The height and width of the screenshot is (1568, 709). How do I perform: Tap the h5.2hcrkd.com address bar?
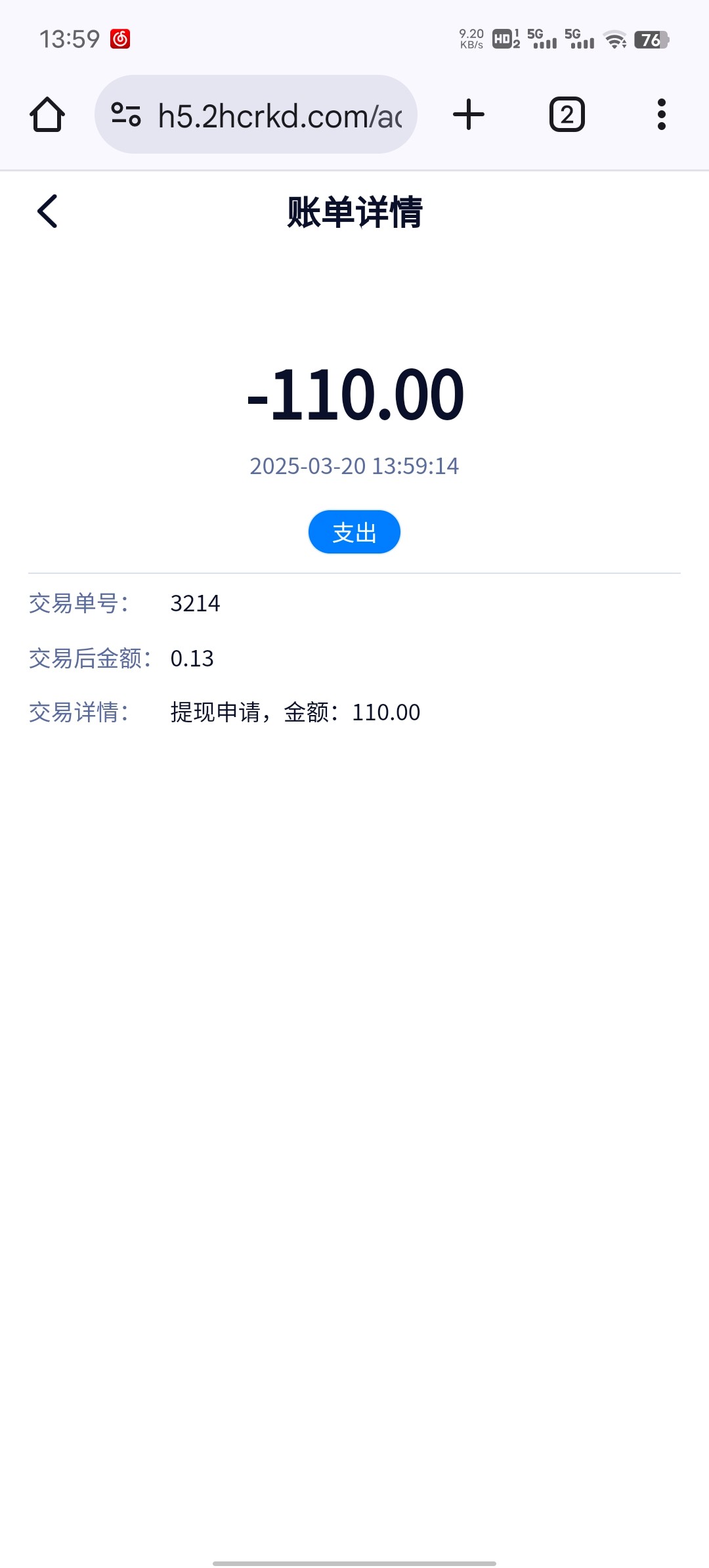click(256, 115)
